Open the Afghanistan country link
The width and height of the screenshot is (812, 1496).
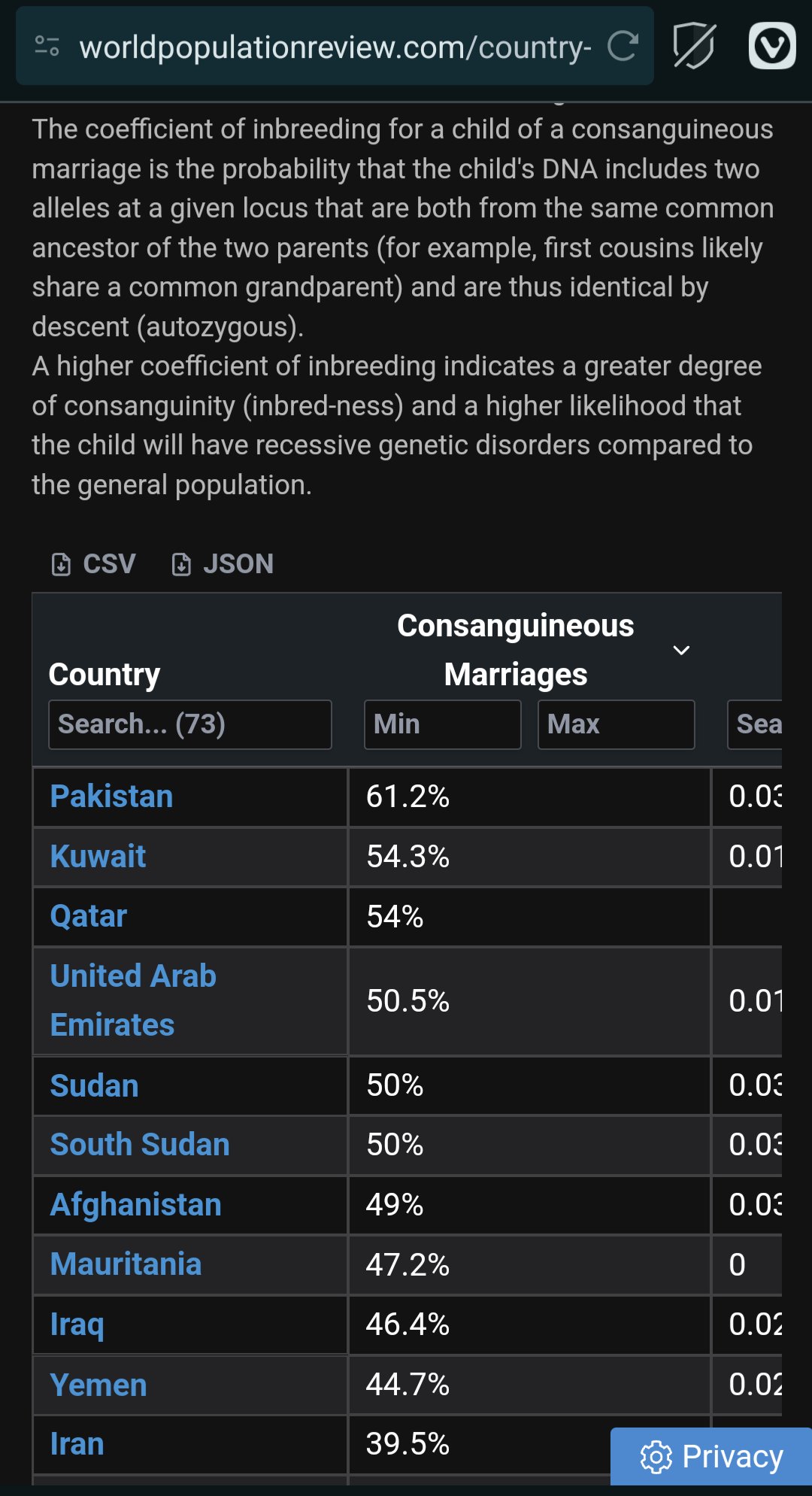136,1205
